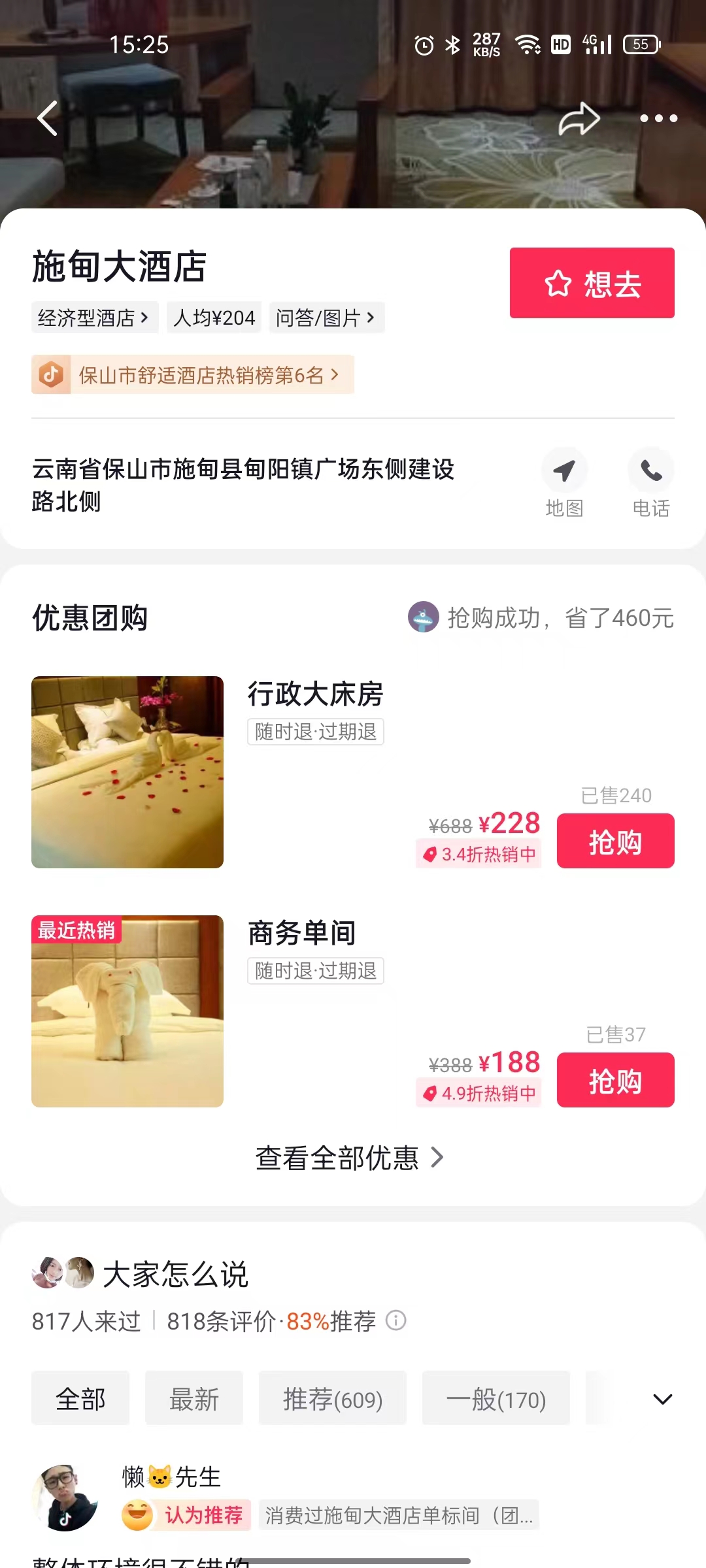This screenshot has height=1568, width=706.
Task: Go back using the top-left arrow
Action: click(x=48, y=118)
